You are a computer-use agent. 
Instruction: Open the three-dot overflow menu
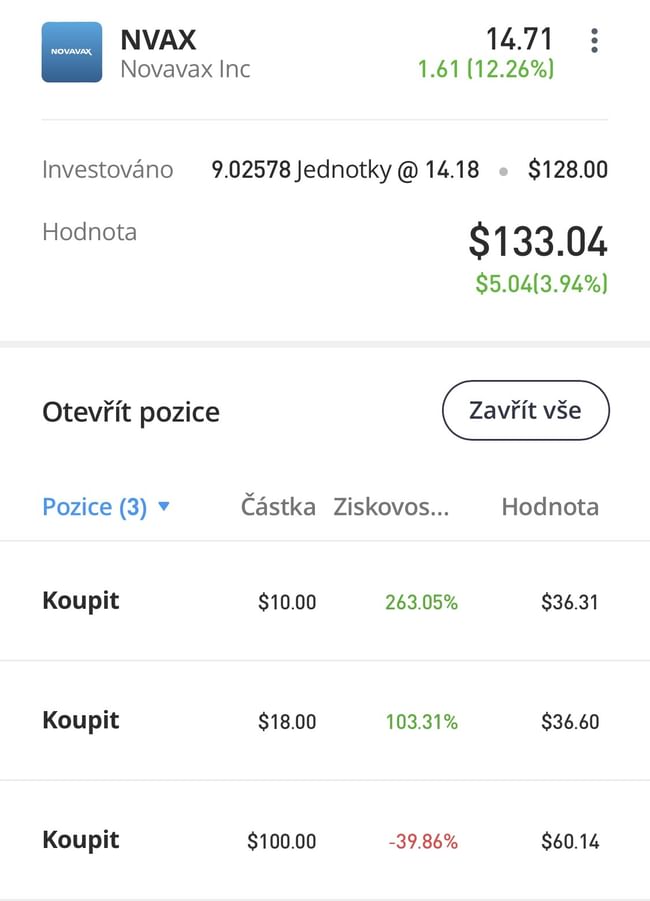click(595, 41)
